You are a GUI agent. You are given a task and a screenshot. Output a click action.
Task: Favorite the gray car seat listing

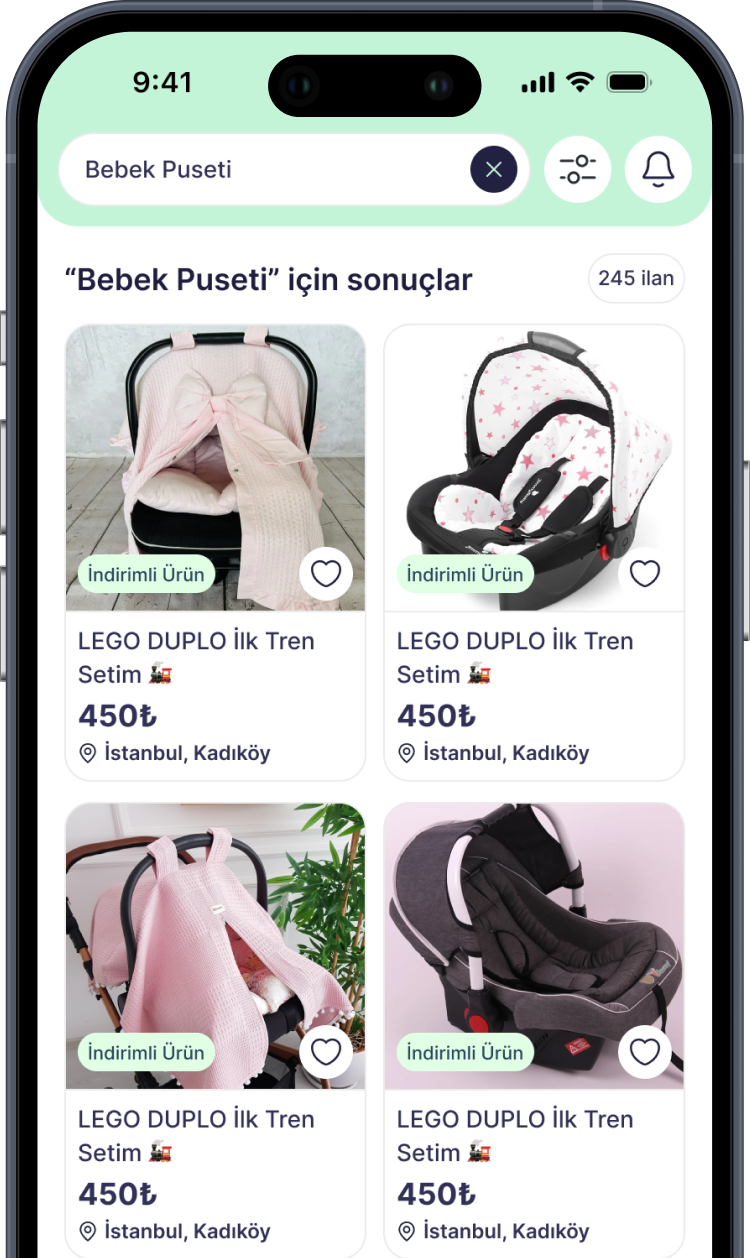[x=645, y=1052]
